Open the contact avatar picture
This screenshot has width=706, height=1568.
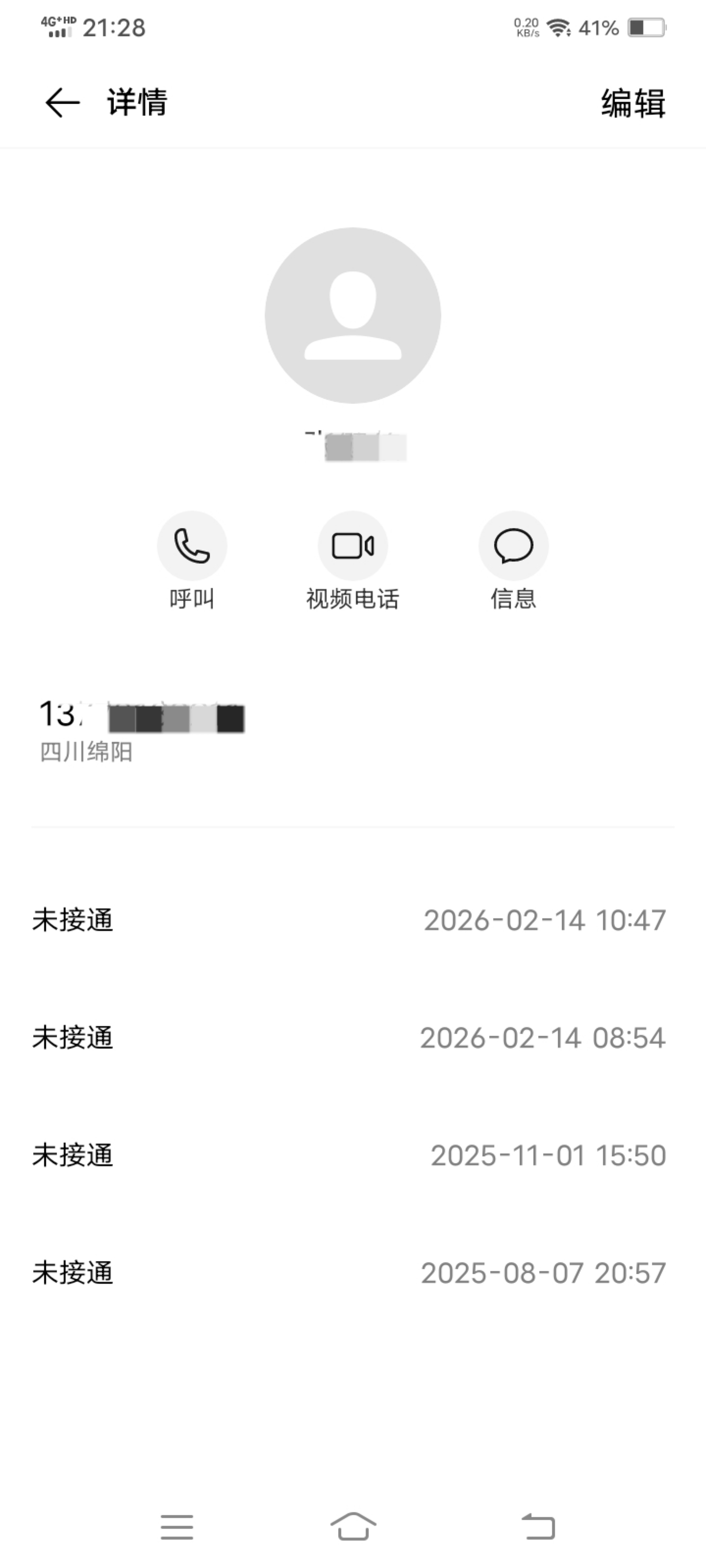[x=353, y=315]
